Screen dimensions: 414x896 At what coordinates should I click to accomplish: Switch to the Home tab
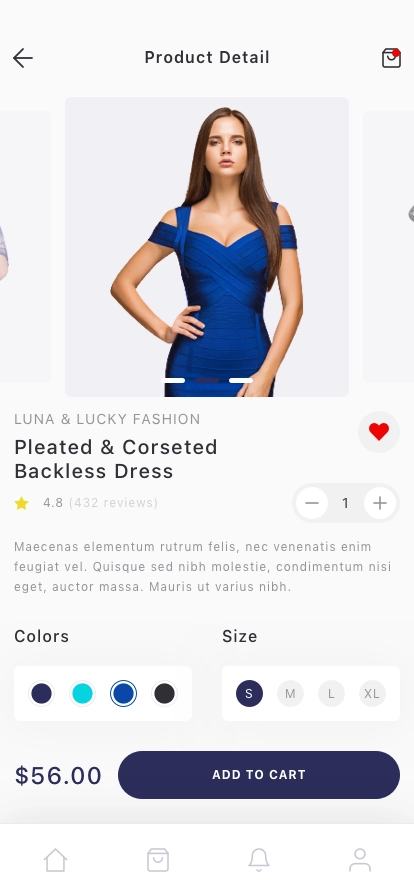click(x=55, y=860)
